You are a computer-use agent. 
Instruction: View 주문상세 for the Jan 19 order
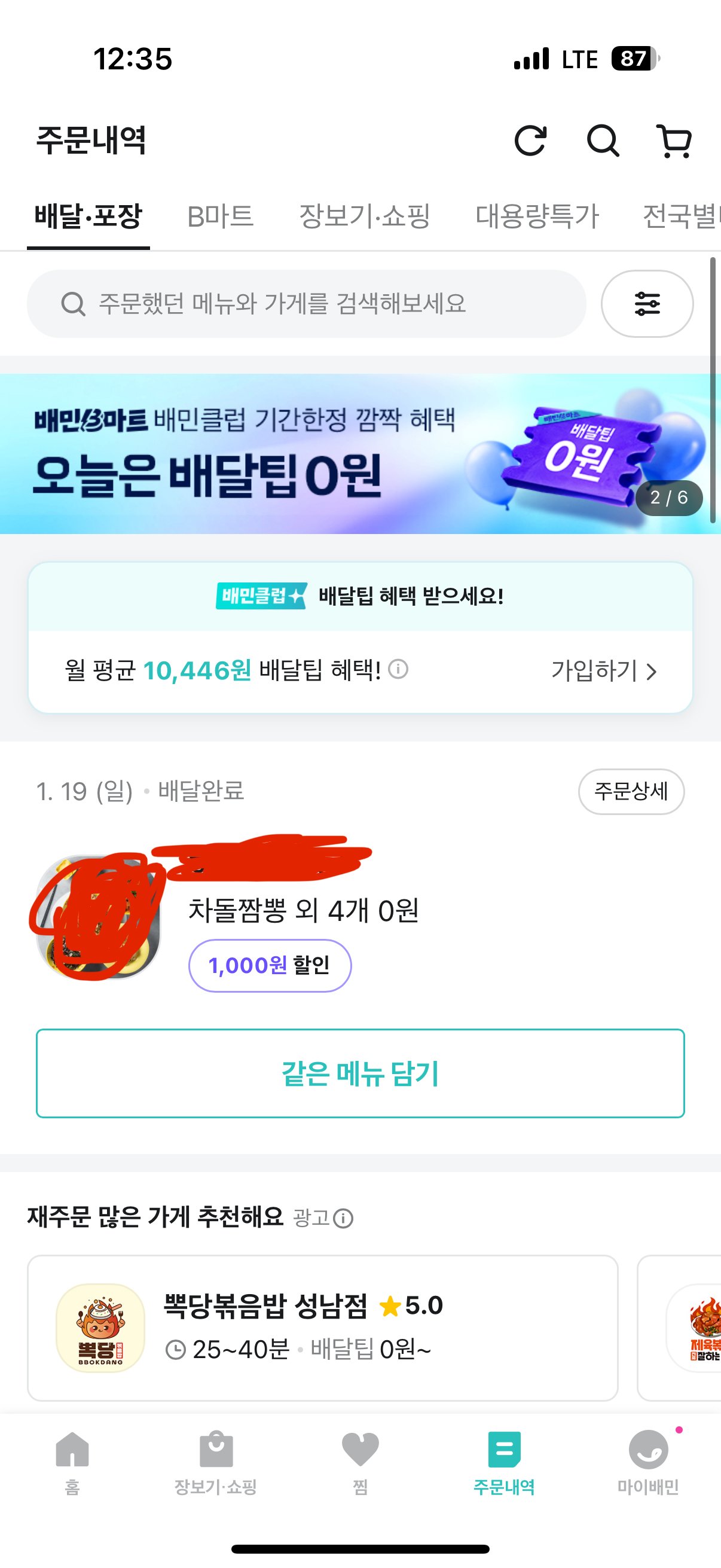tap(631, 791)
